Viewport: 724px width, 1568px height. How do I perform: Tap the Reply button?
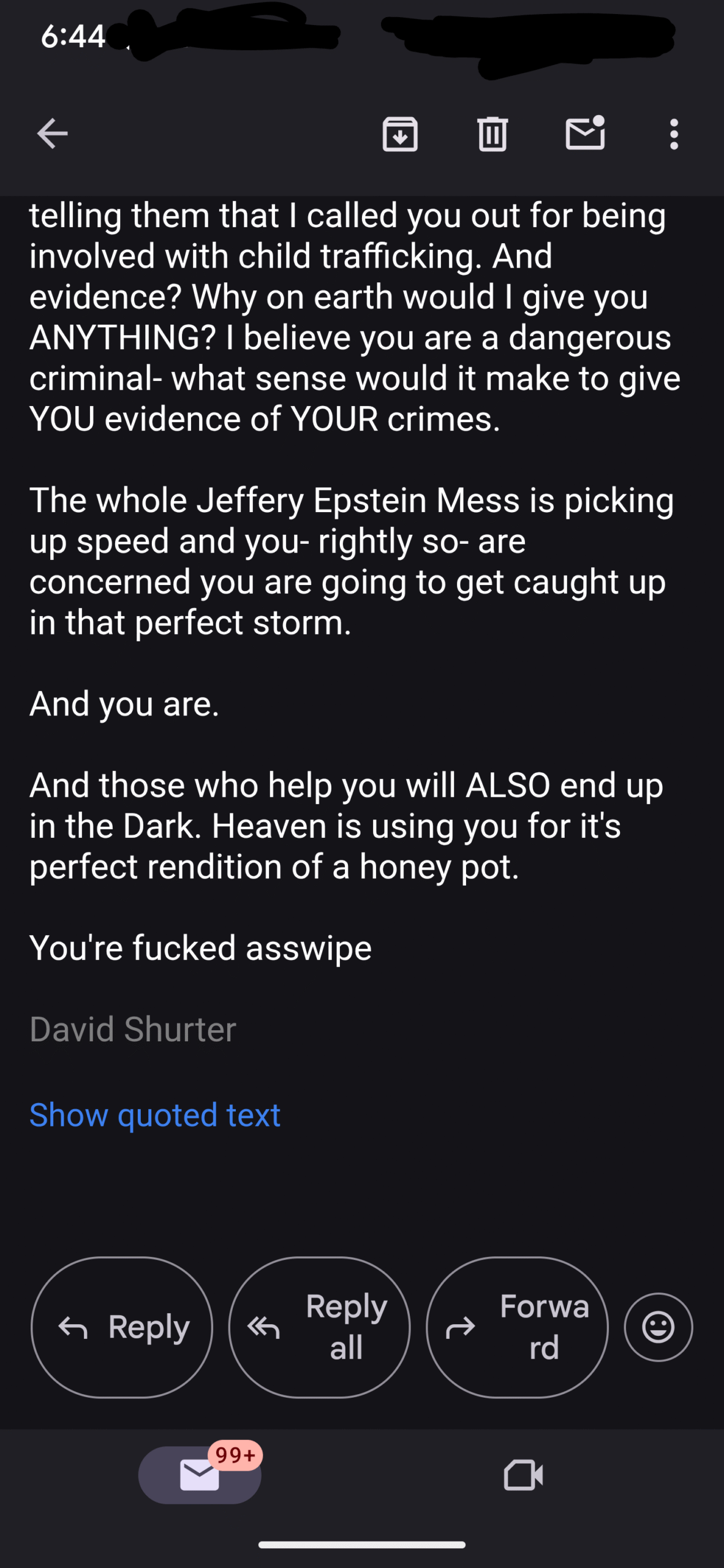tap(122, 1327)
